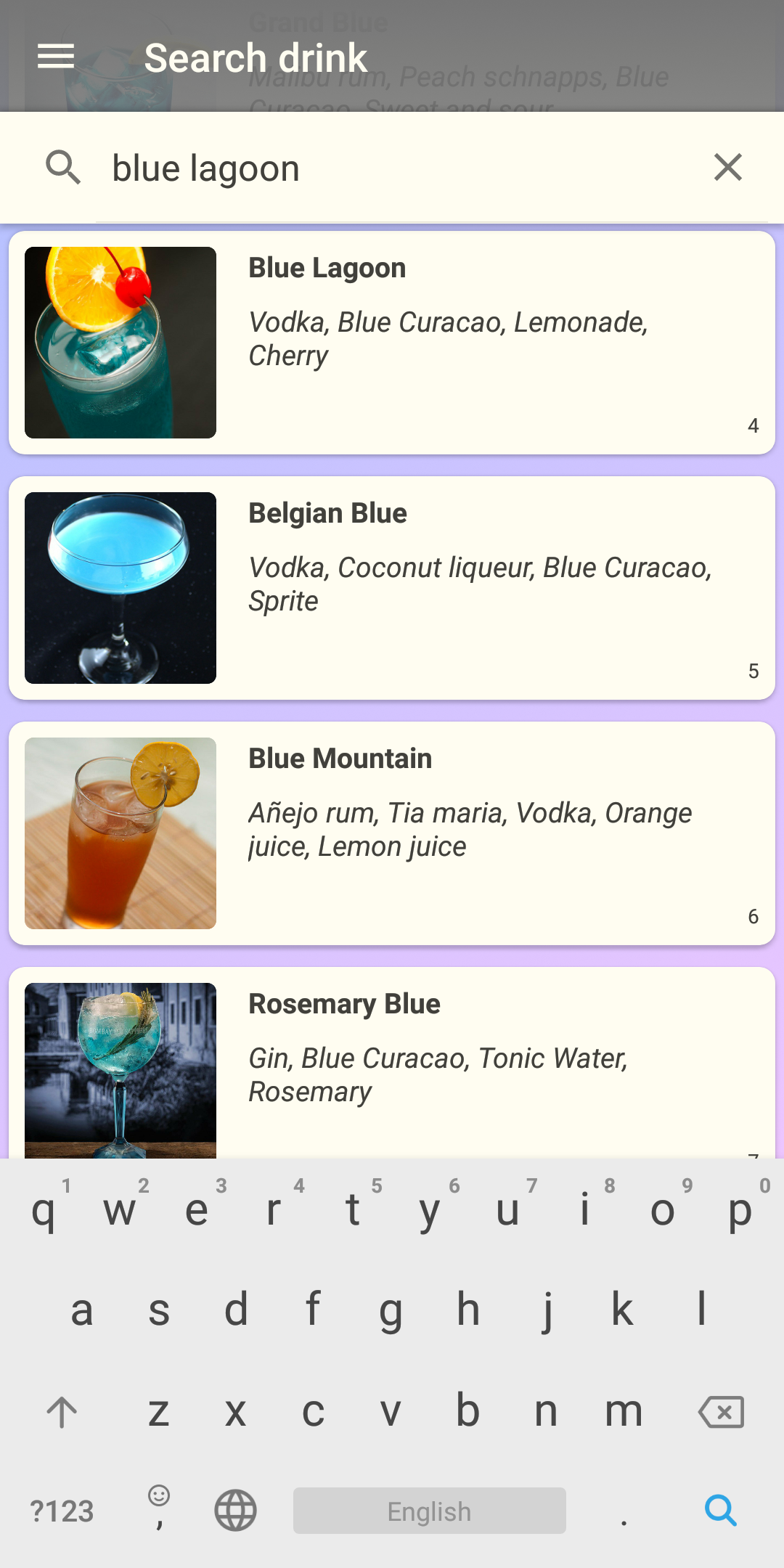
Task: Switch keyboard language via the globe icon
Action: point(234,1511)
